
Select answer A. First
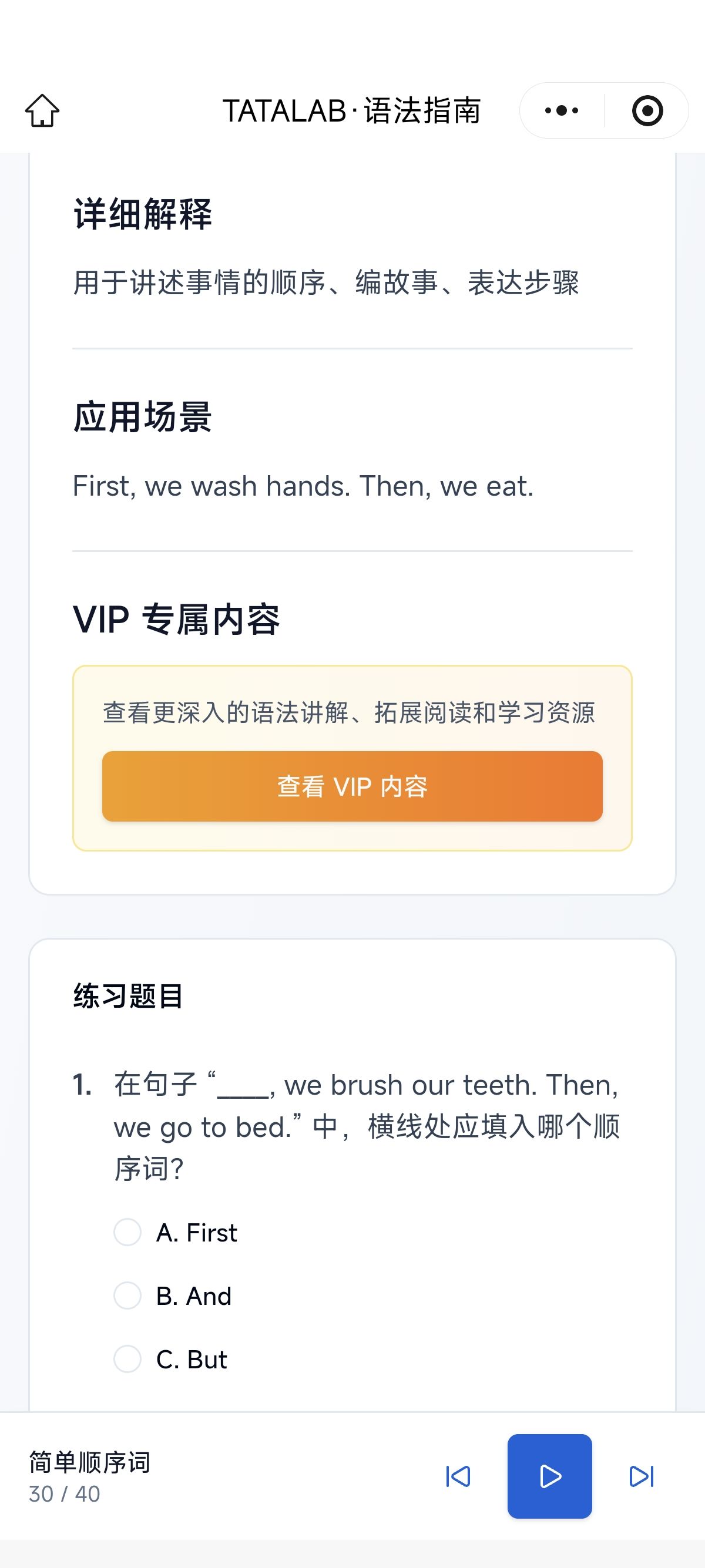coord(176,1233)
